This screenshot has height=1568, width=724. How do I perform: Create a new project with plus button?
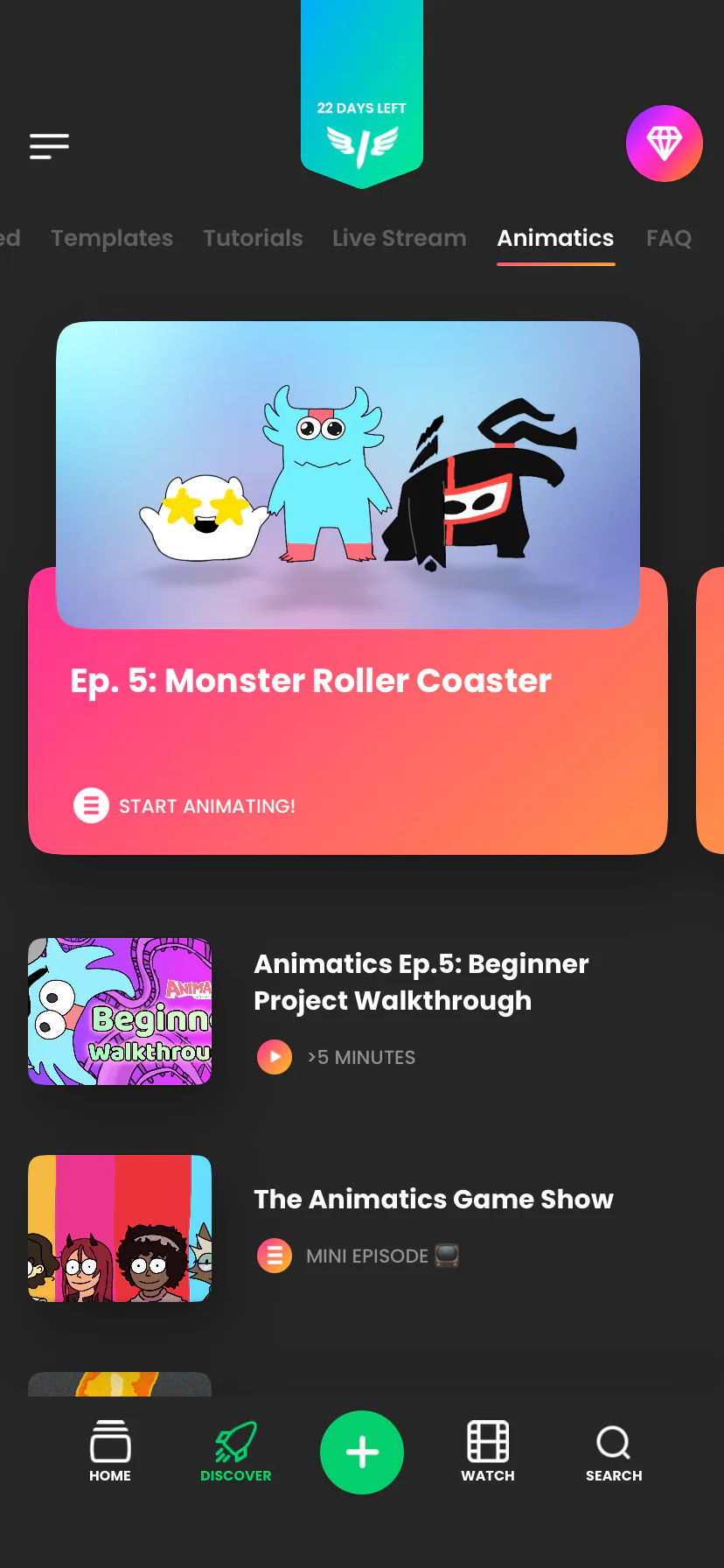[x=361, y=1452]
